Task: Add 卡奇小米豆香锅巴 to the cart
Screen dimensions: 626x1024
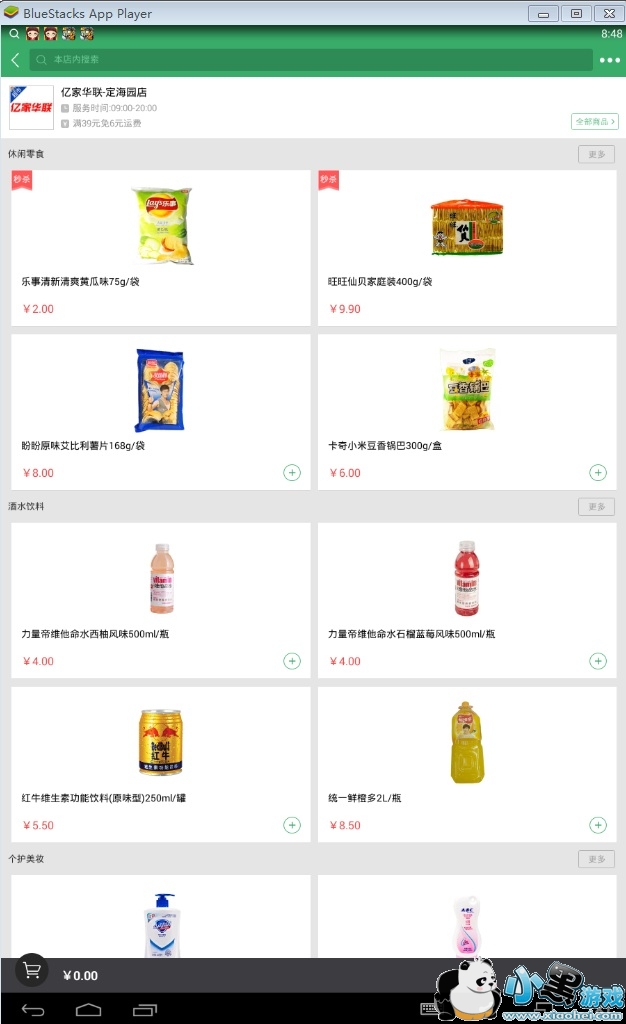Action: coord(598,472)
